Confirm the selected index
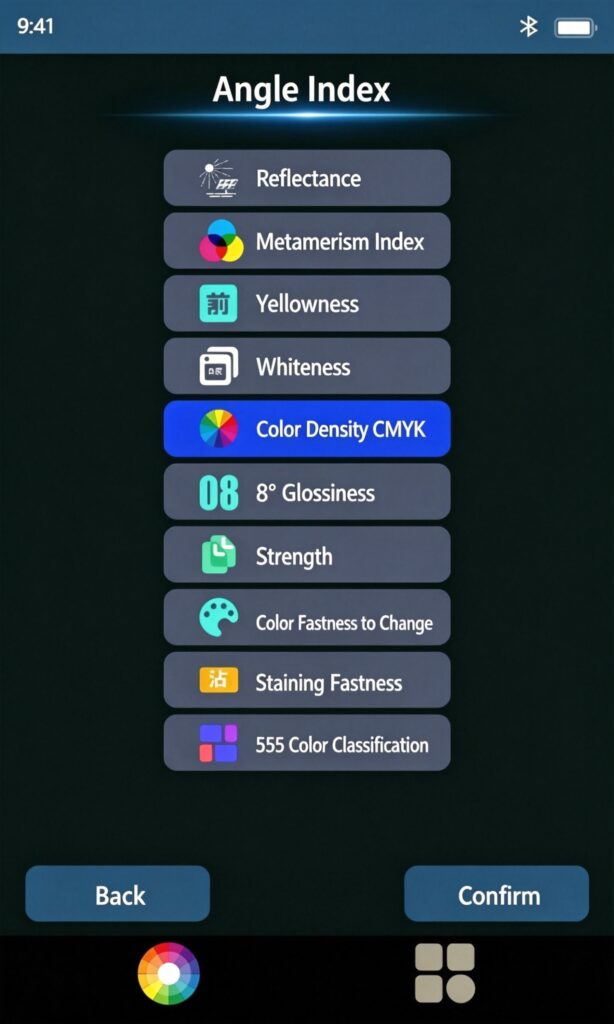Image resolution: width=614 pixels, height=1024 pixels. [496, 894]
